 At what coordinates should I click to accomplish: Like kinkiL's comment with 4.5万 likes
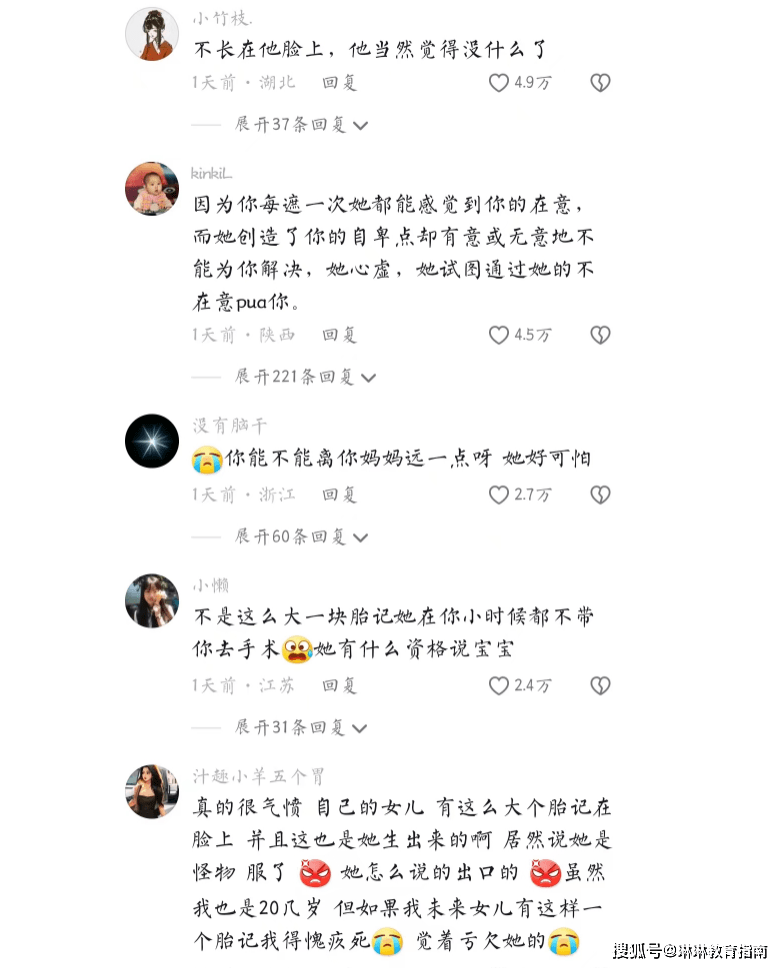499,335
